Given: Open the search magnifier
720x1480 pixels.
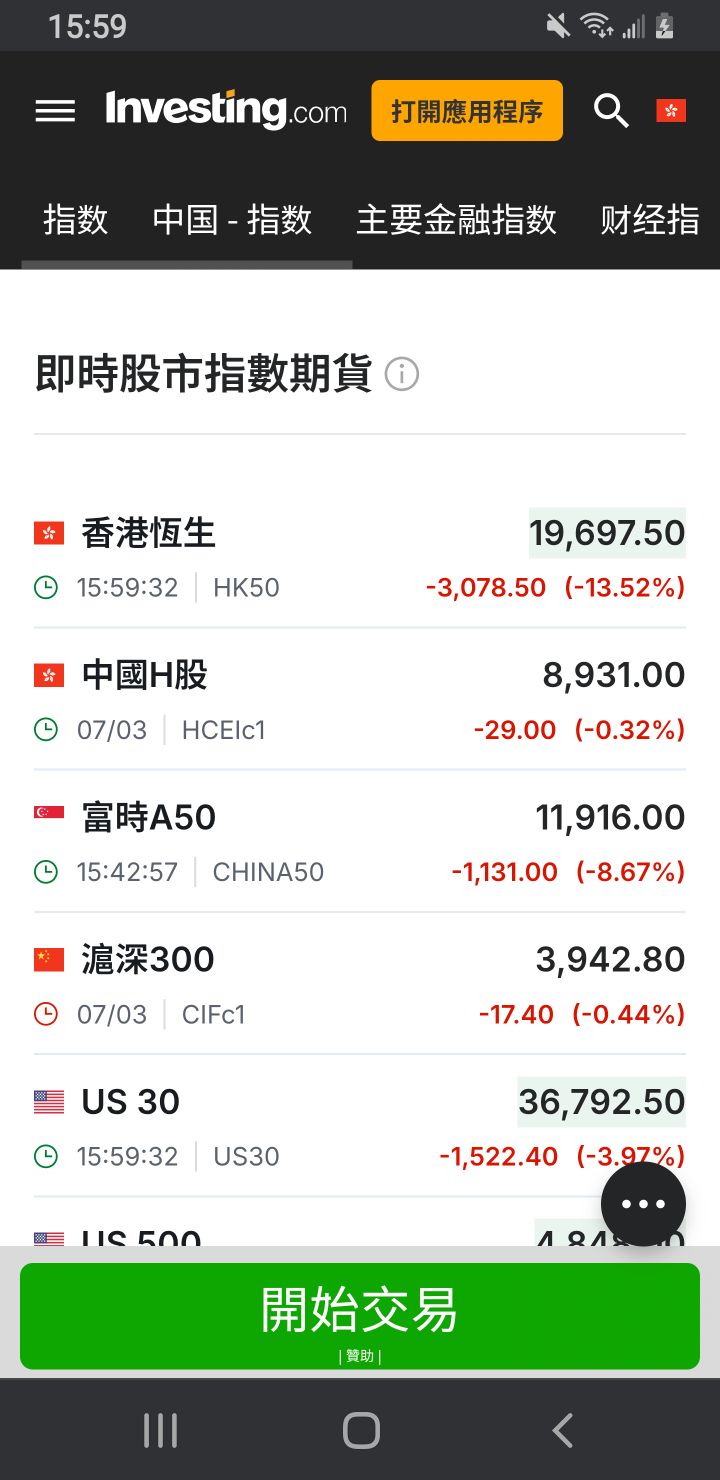Looking at the screenshot, I should [x=610, y=111].
